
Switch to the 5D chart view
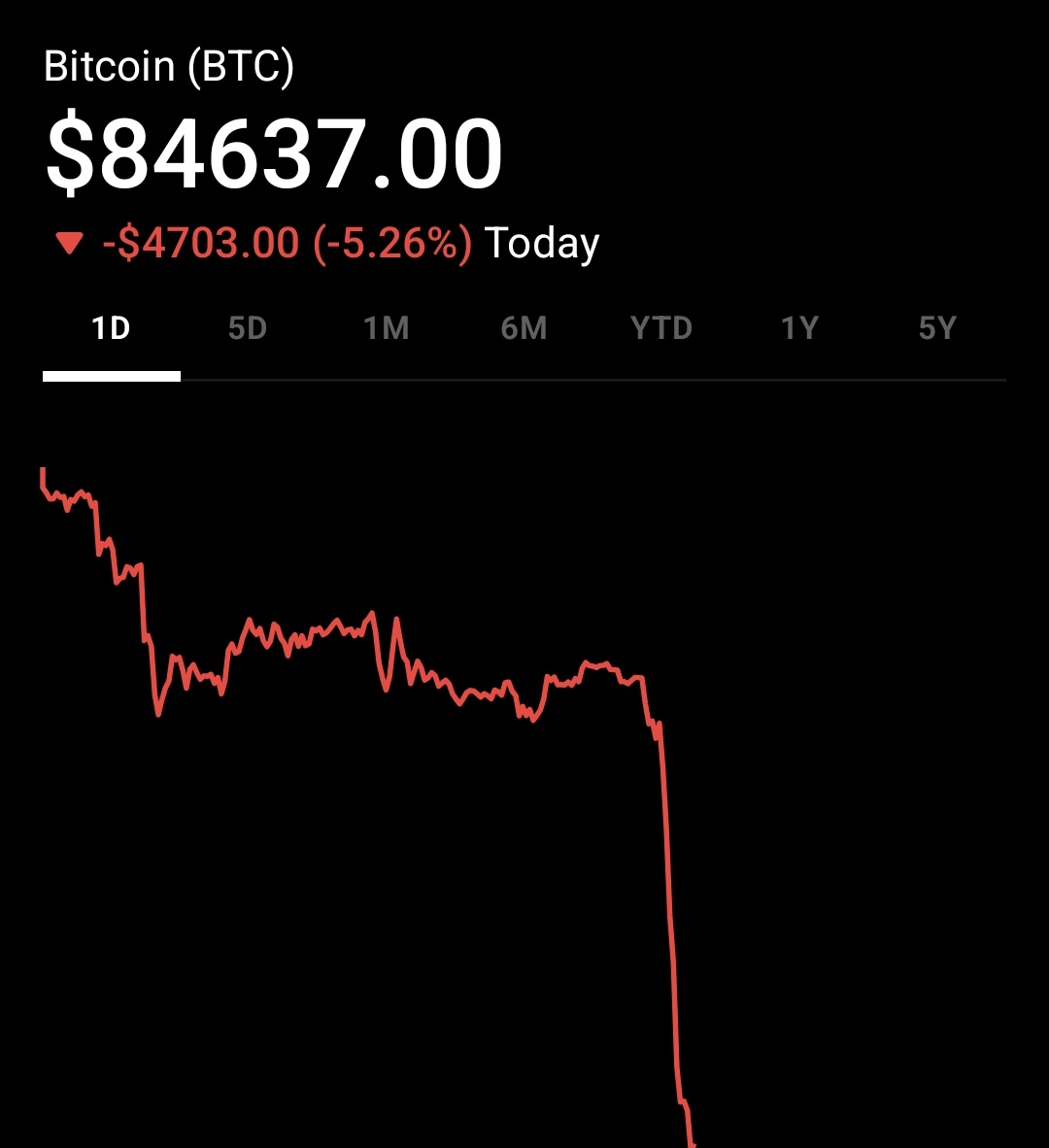click(250, 329)
